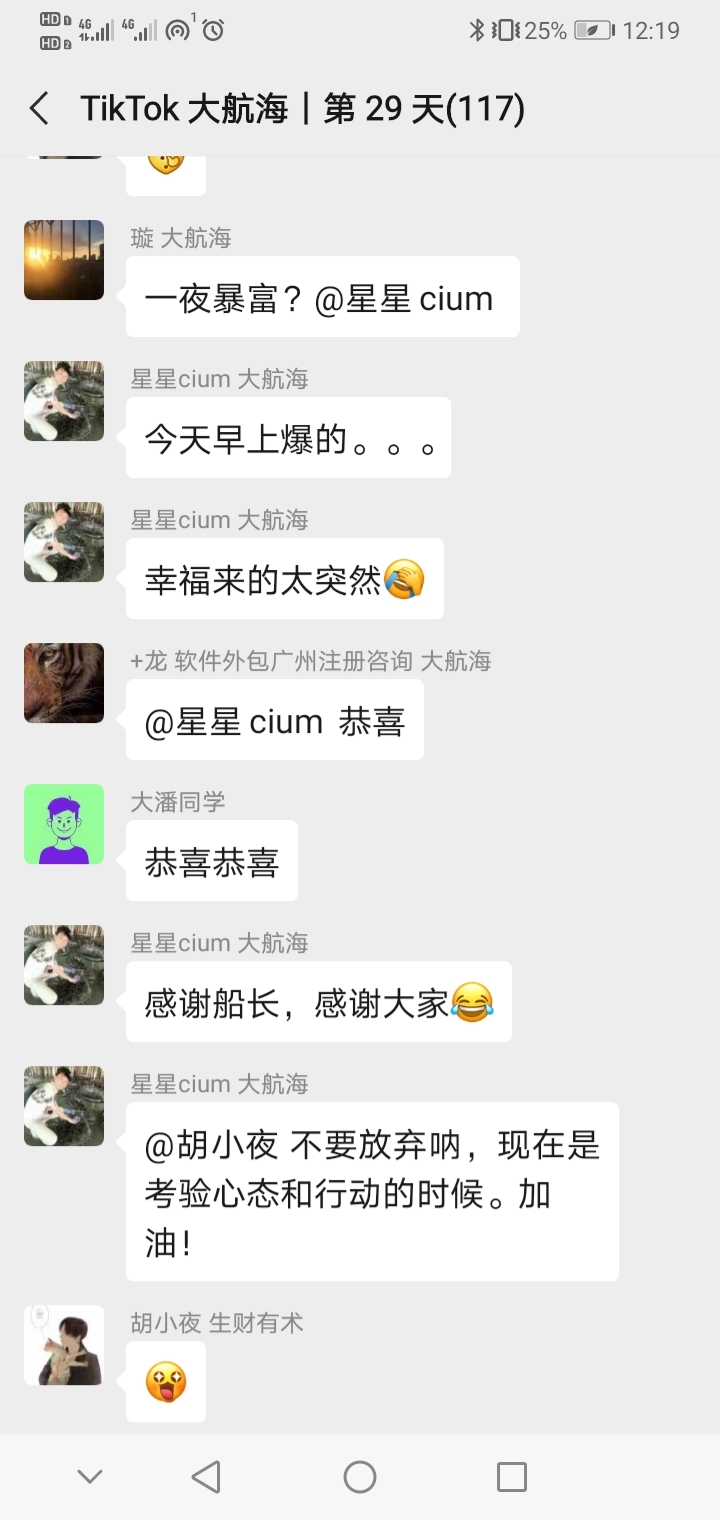720x1520 pixels.
Task: Open 胡小夜 生财有术's avatar
Action: coord(64,1345)
